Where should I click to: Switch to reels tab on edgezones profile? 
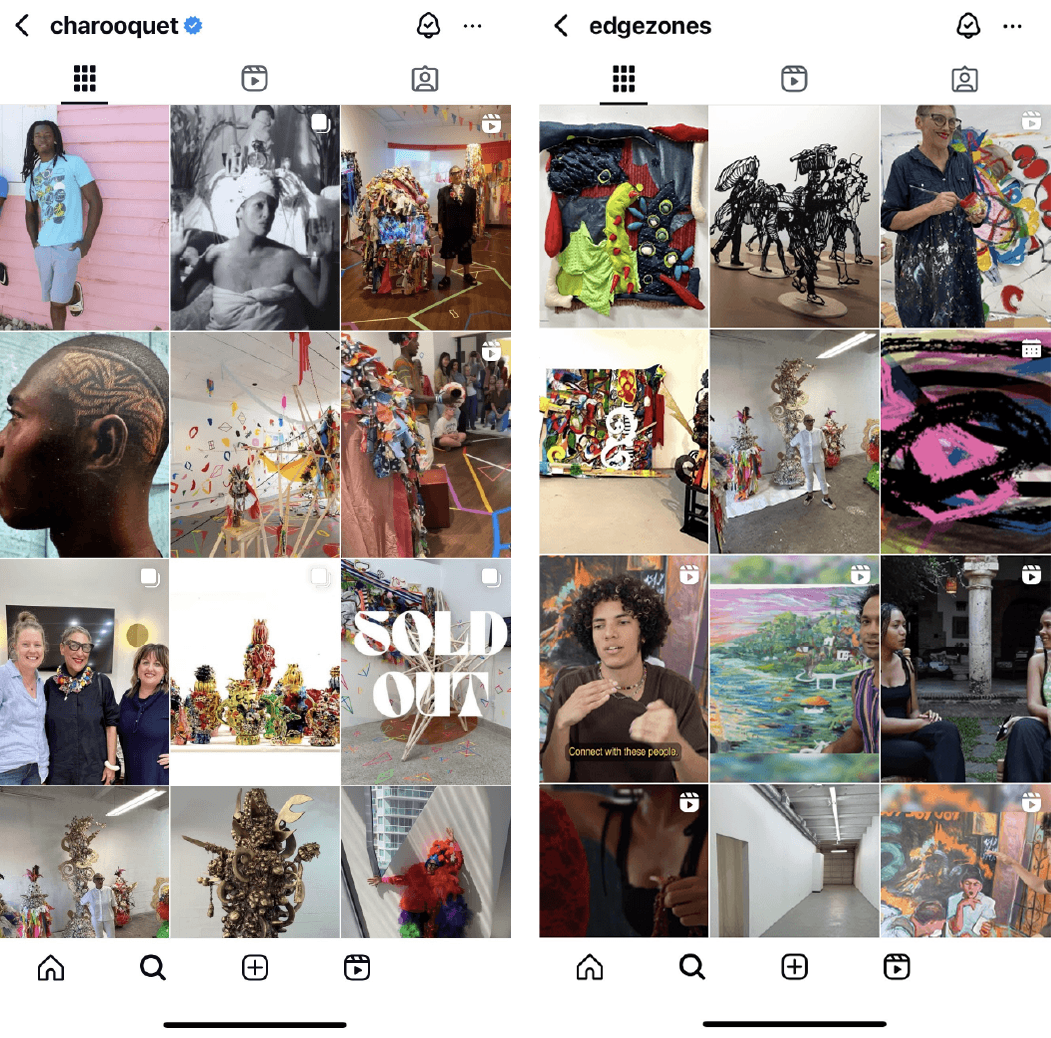pos(794,79)
